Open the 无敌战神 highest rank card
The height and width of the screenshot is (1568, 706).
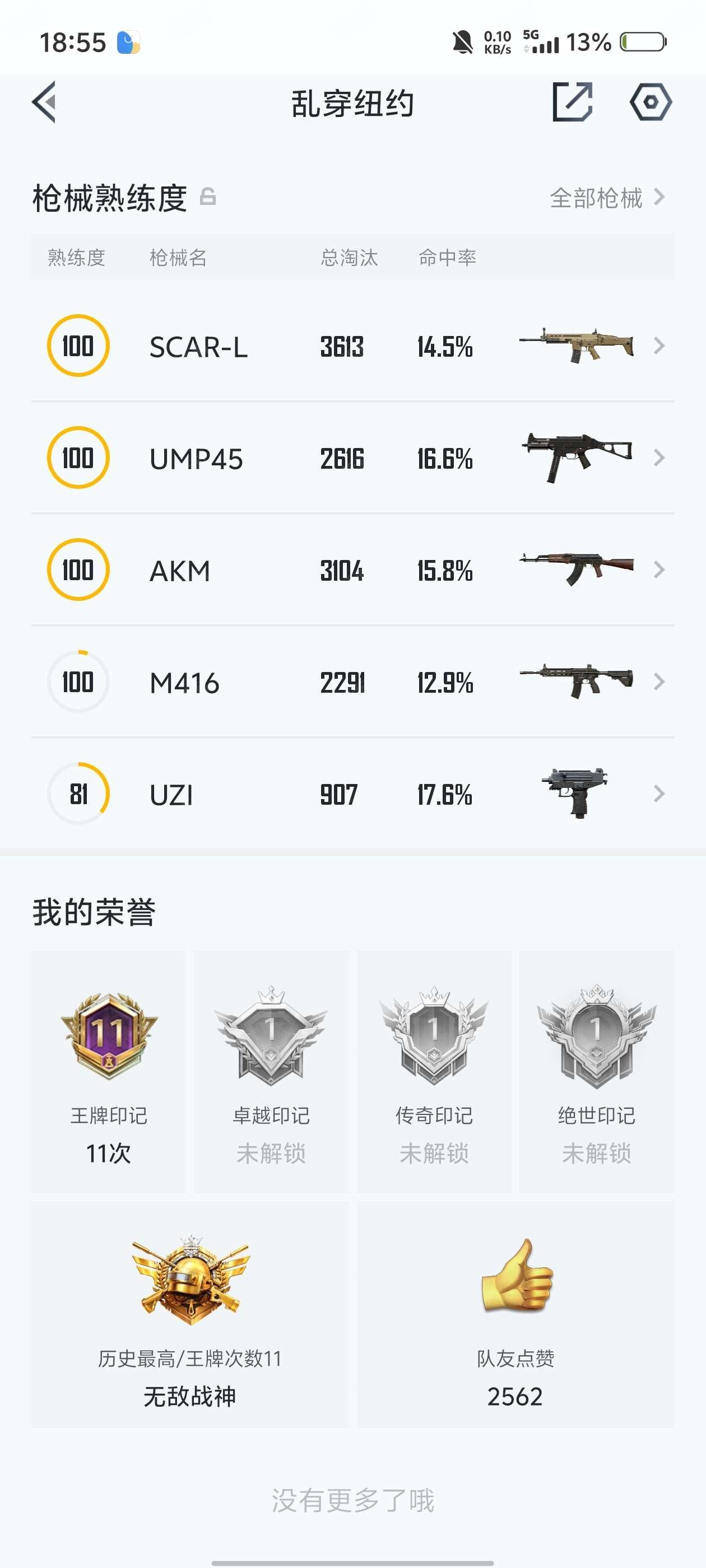tap(190, 1315)
